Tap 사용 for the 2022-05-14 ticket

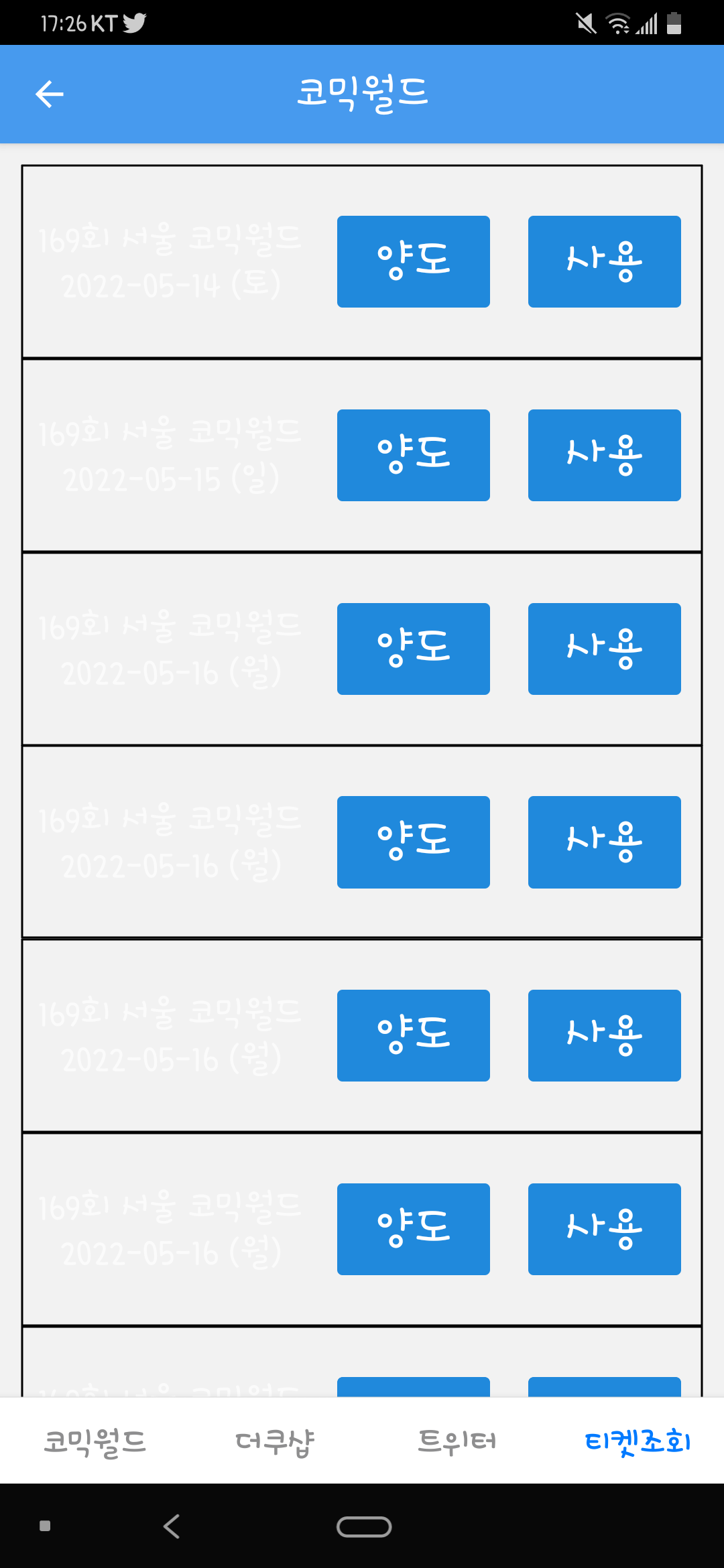[x=604, y=261]
